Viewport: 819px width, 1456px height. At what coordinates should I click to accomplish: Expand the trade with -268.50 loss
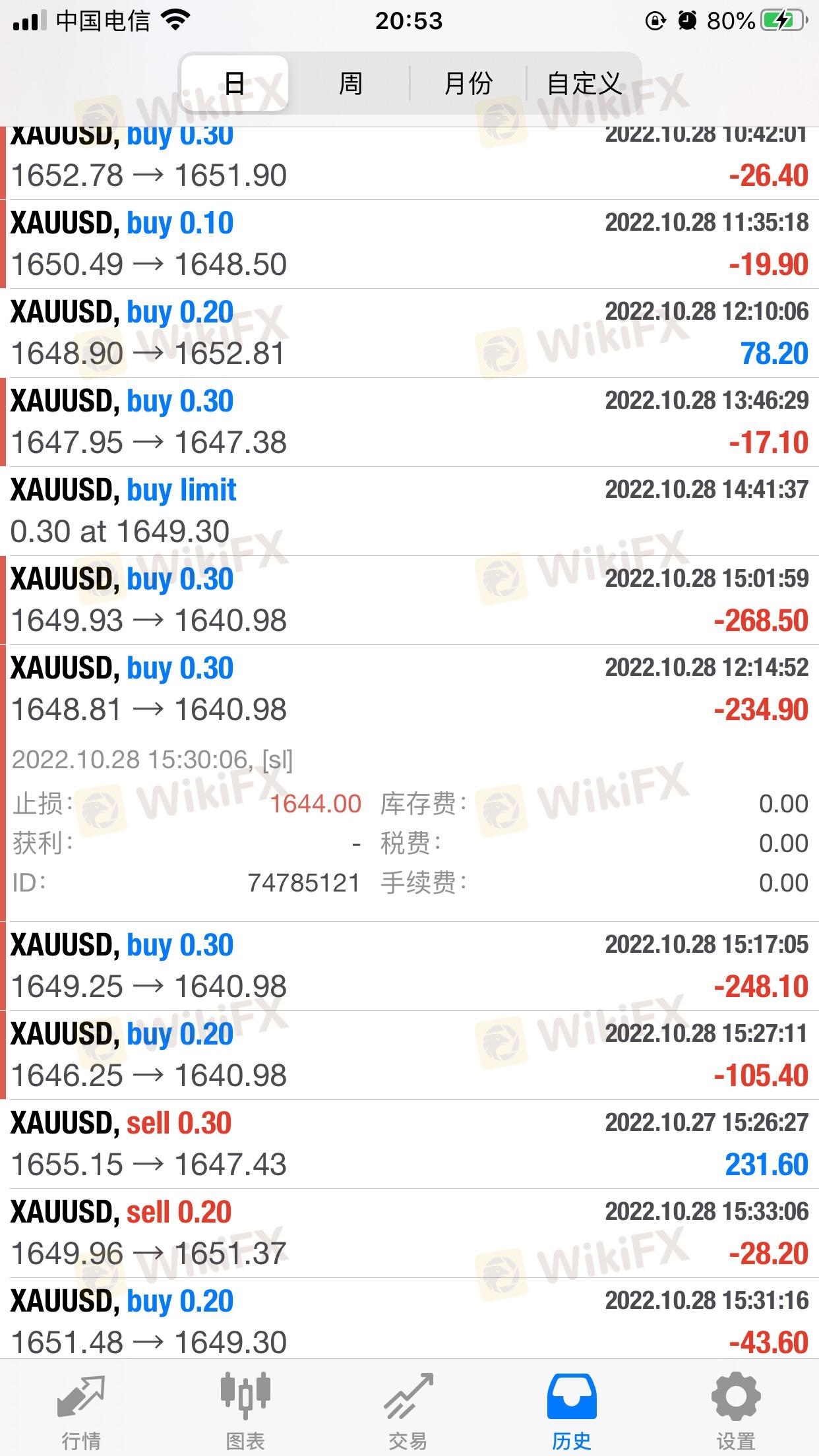tap(409, 600)
